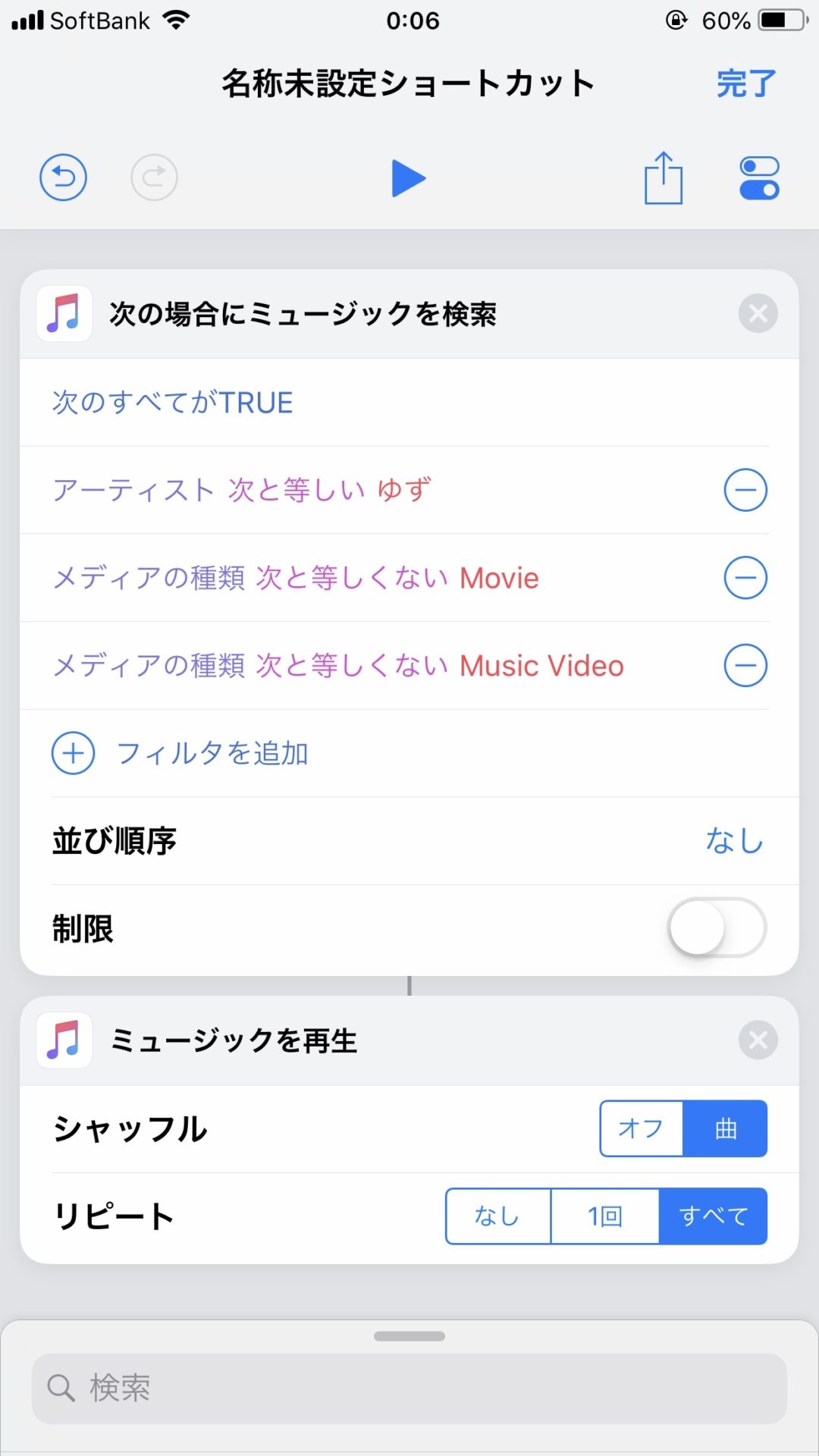This screenshot has height=1456, width=819.
Task: Open the 検索 action search field
Action: [x=409, y=1388]
